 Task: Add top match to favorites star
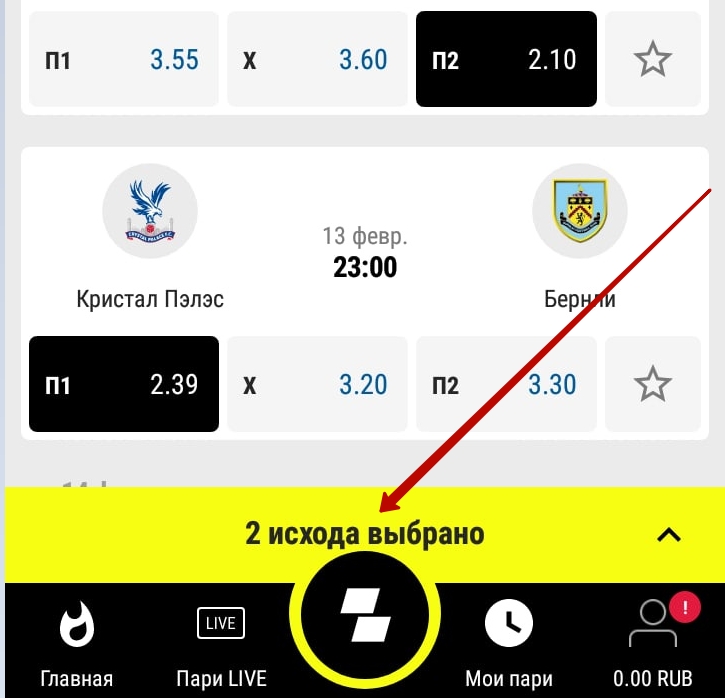click(653, 60)
